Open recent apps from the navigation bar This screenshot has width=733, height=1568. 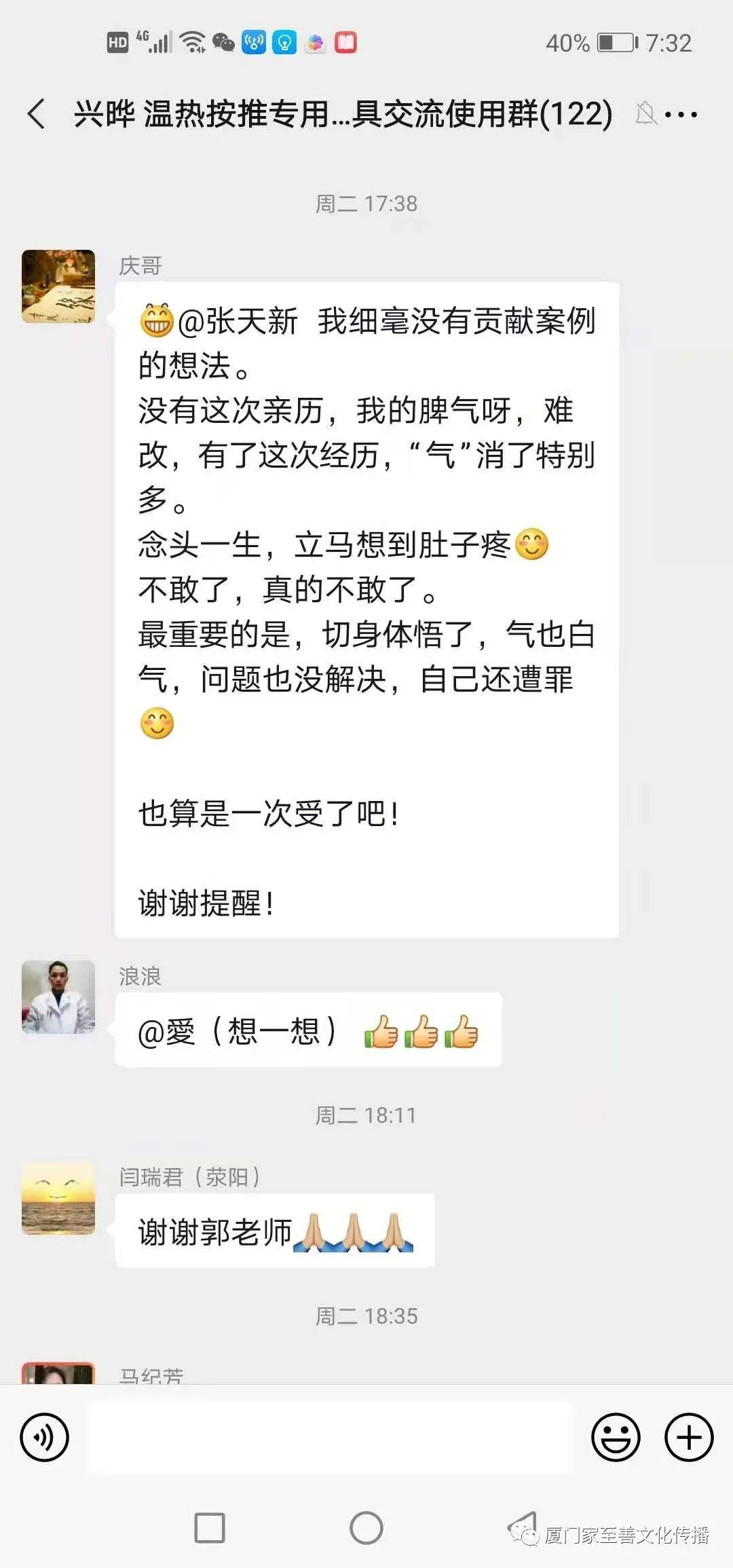(x=210, y=1529)
